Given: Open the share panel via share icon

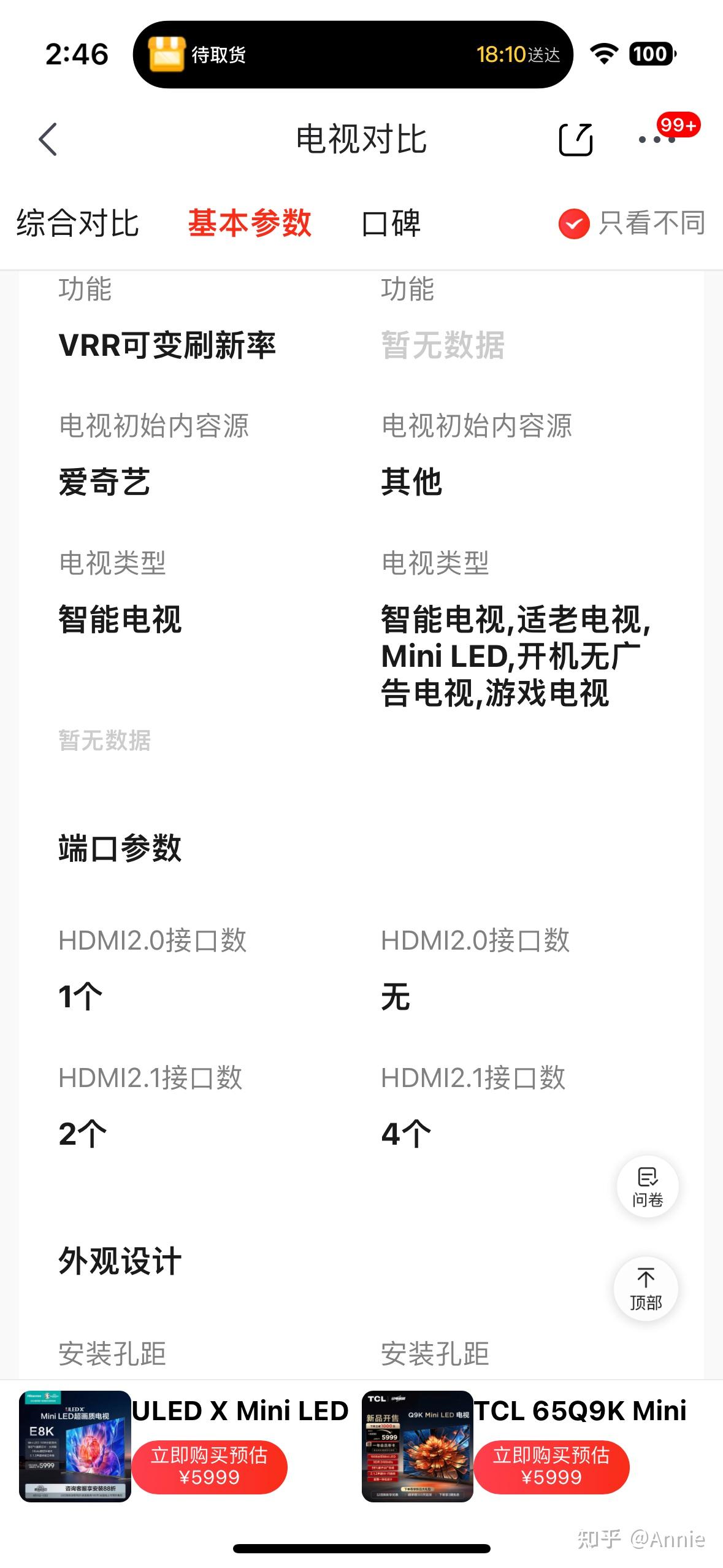Looking at the screenshot, I should tap(575, 140).
